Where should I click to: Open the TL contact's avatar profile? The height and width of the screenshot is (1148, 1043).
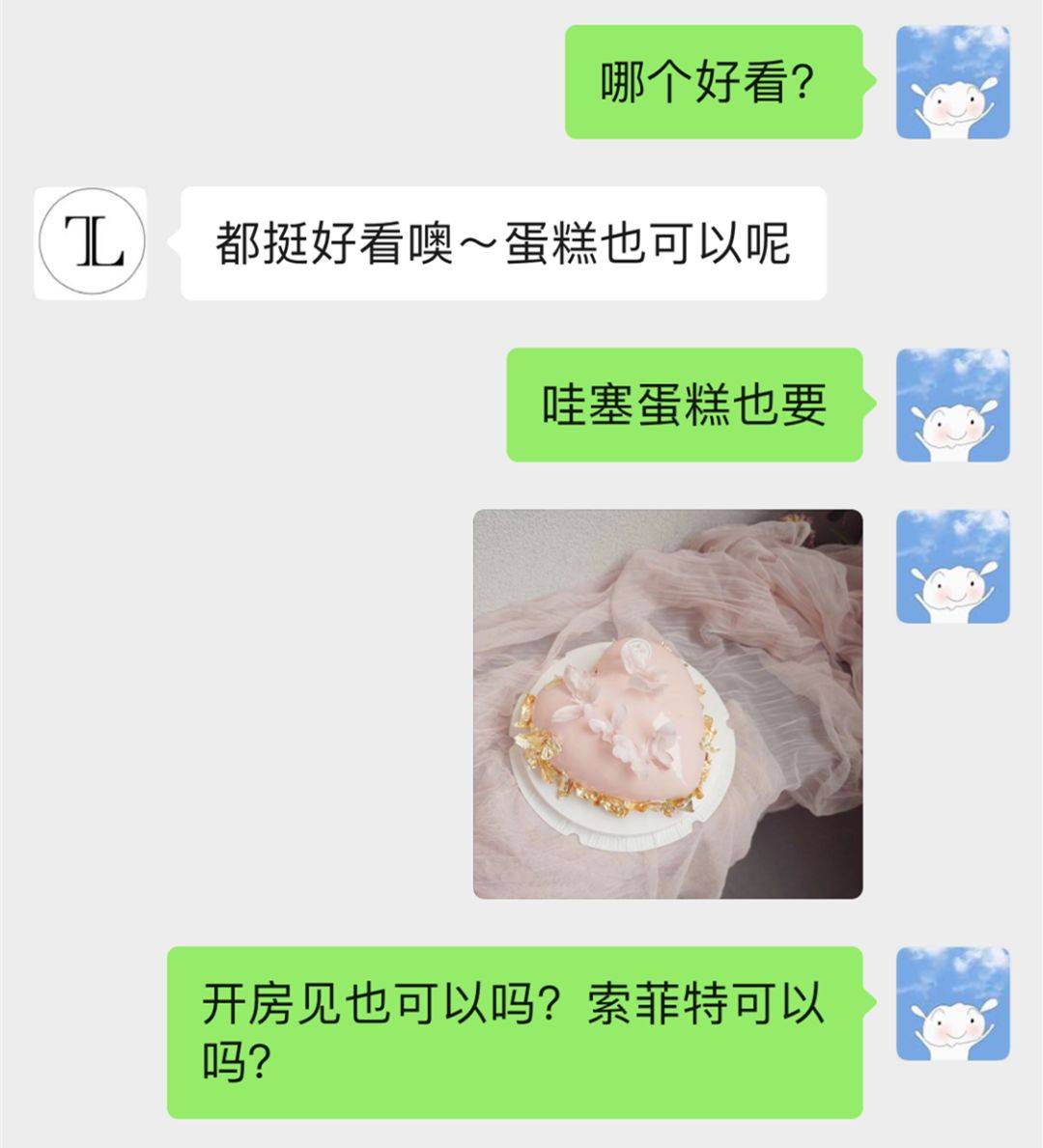pyautogui.click(x=90, y=242)
